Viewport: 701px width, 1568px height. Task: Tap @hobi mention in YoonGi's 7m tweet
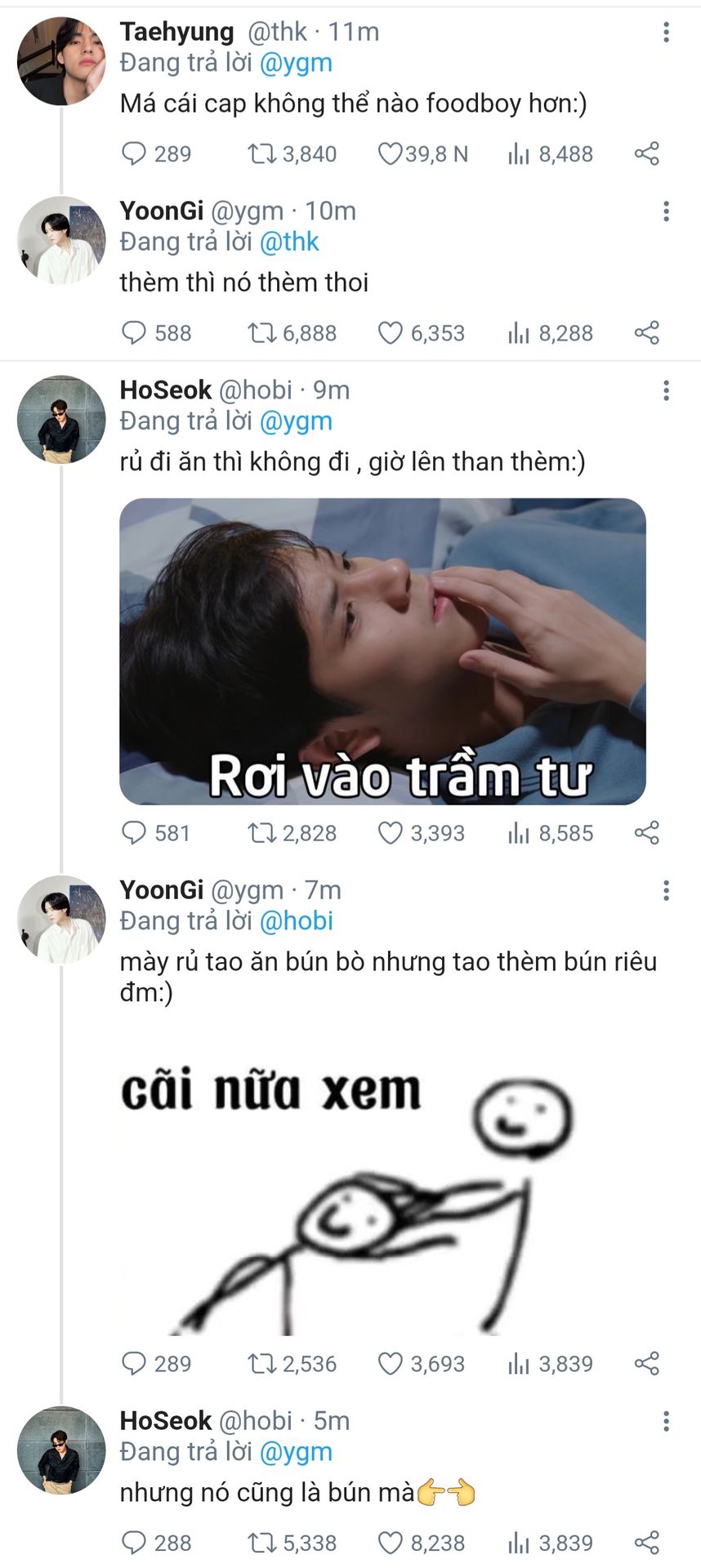tap(296, 921)
